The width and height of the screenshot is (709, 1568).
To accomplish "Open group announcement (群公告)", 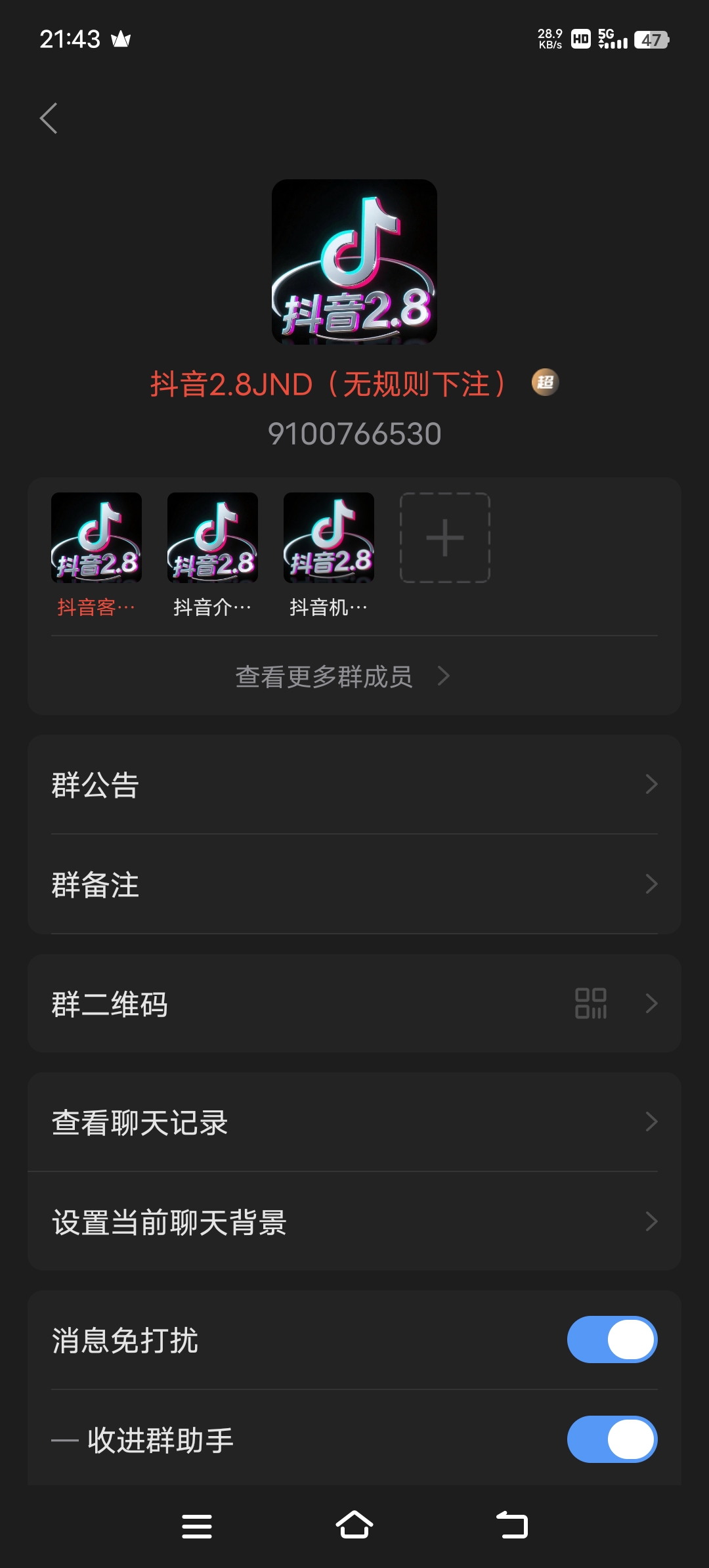I will click(x=354, y=785).
